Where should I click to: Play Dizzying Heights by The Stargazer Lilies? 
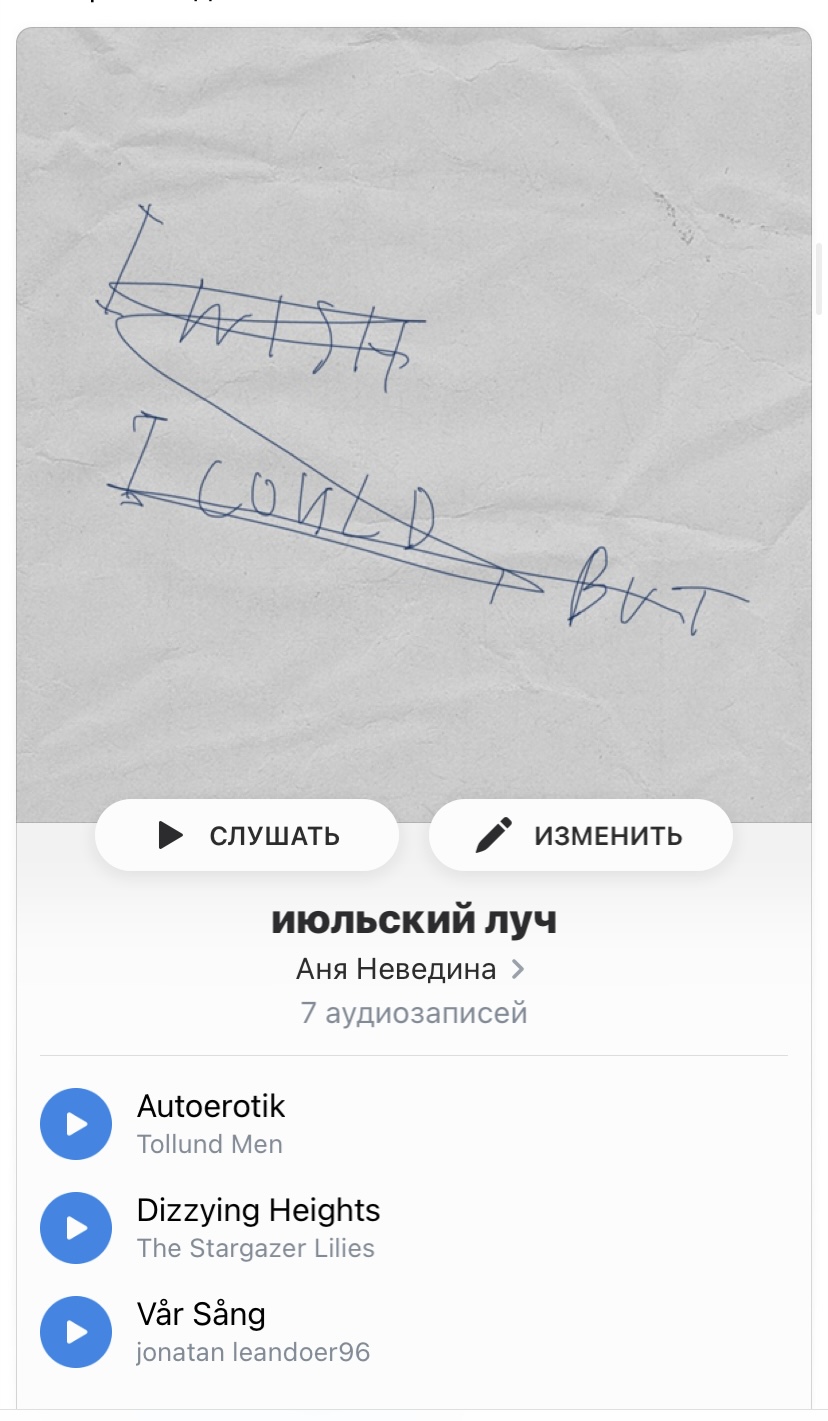[76, 1228]
